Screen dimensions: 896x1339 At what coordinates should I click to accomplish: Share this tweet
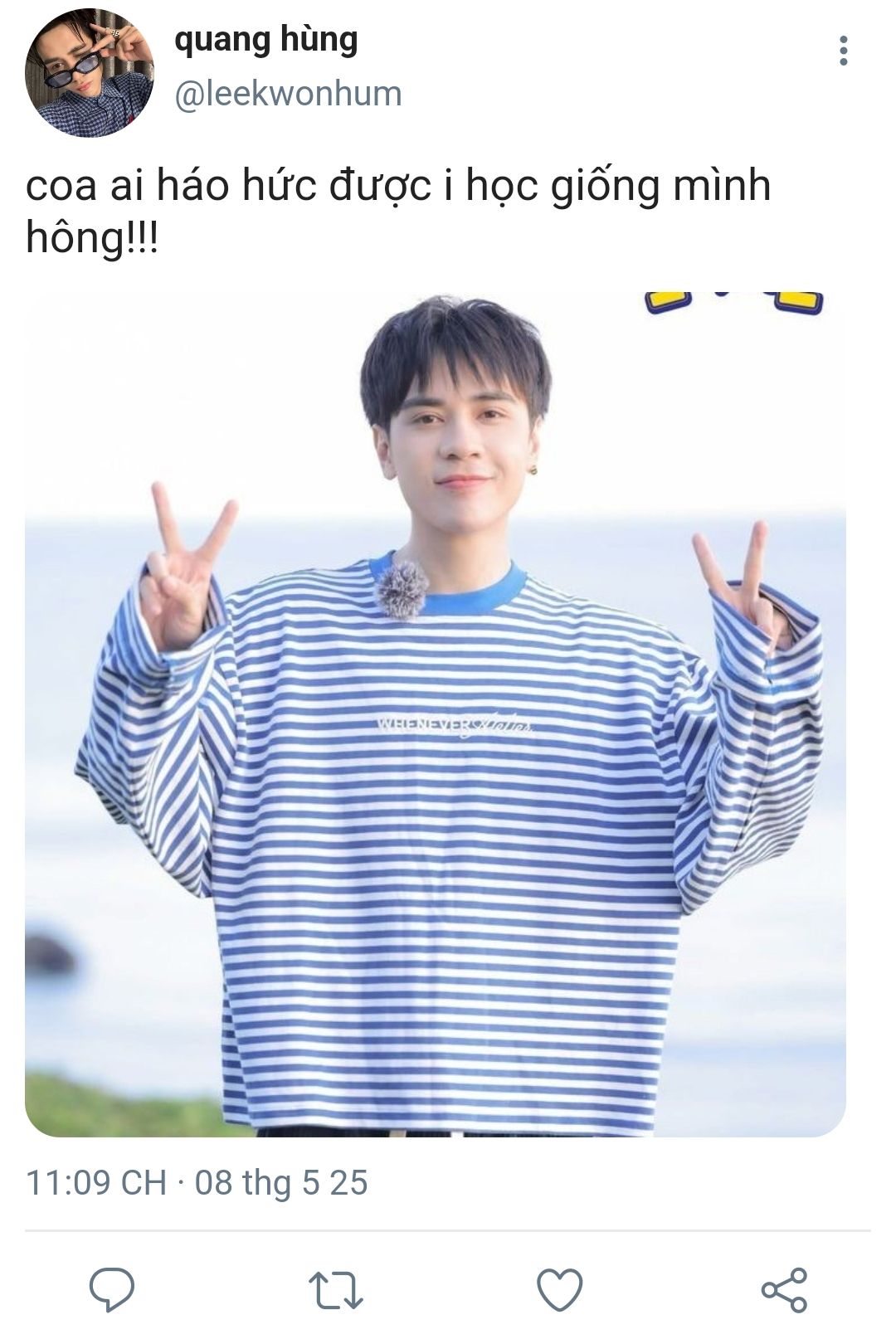[x=784, y=1289]
